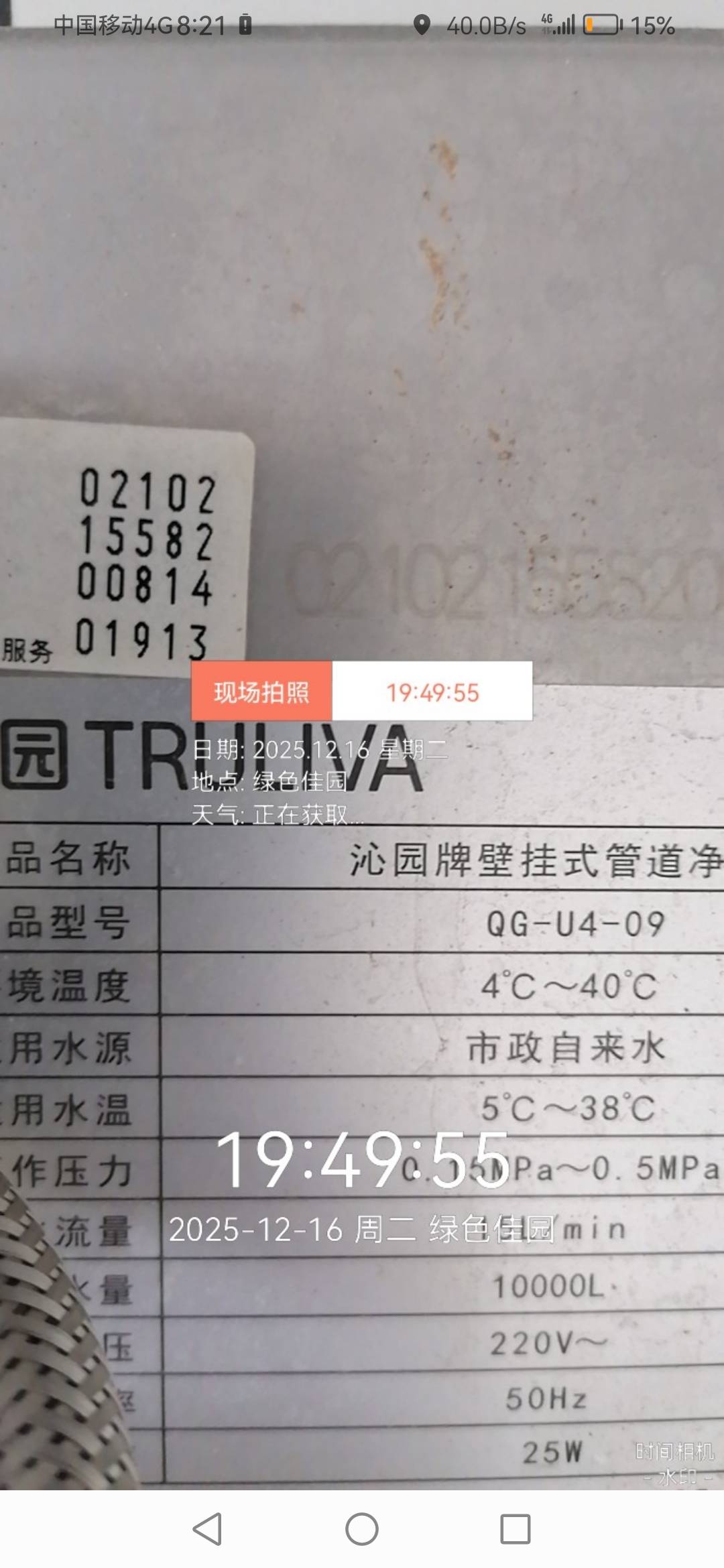Return to the home screen

[362, 1529]
